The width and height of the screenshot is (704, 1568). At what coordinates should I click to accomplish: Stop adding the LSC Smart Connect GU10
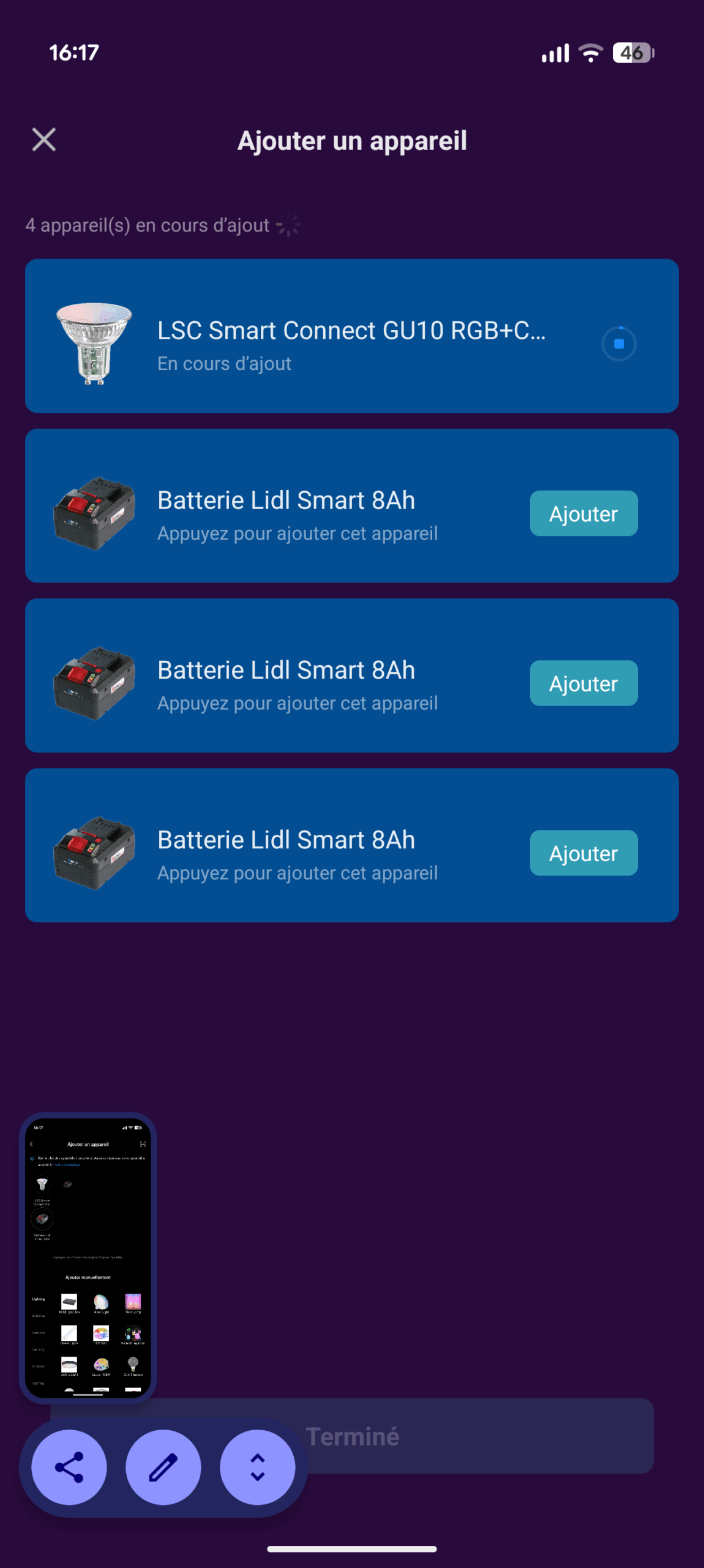tap(618, 344)
